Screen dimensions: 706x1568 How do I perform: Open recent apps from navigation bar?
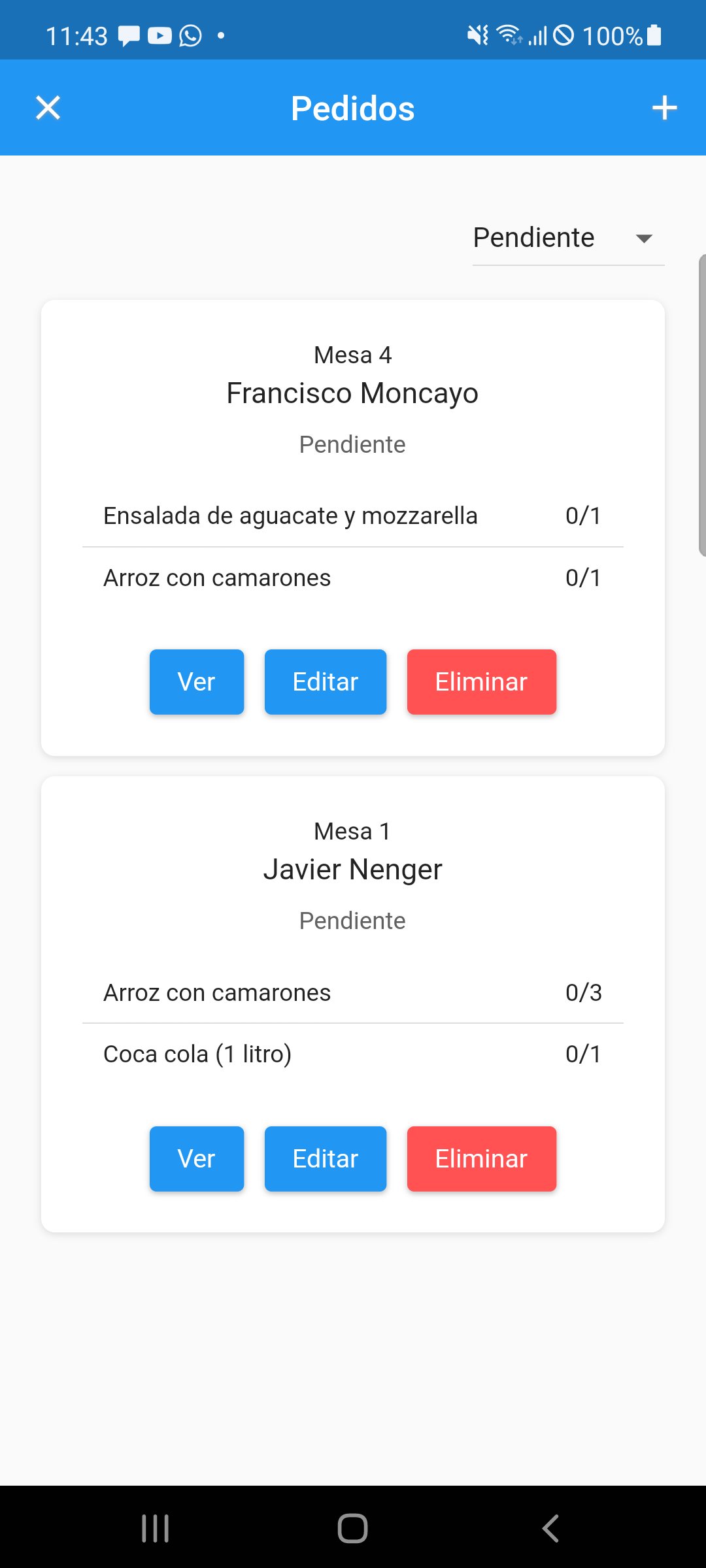[156, 1528]
